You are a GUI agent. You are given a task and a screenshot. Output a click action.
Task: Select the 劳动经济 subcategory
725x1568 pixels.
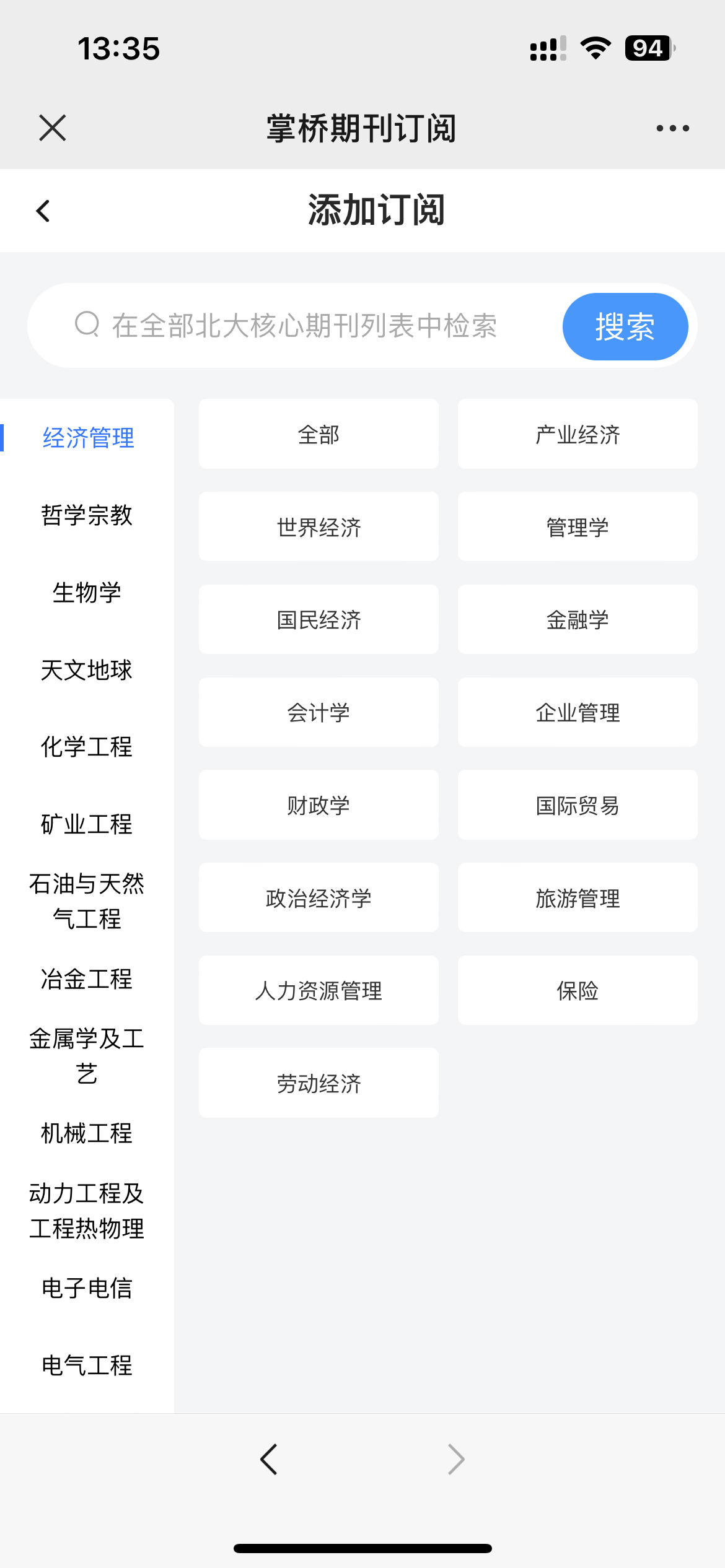click(x=319, y=1083)
